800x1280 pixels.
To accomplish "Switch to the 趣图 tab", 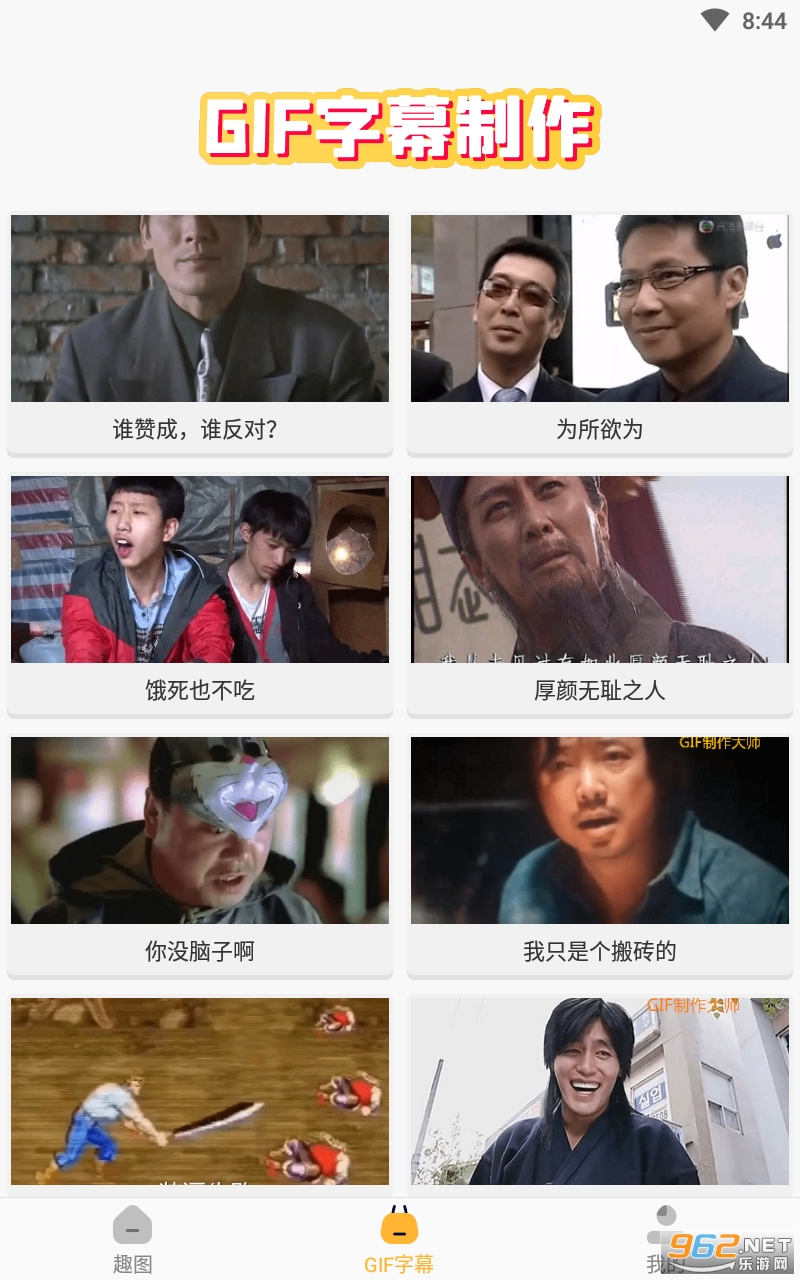I will 133,1240.
